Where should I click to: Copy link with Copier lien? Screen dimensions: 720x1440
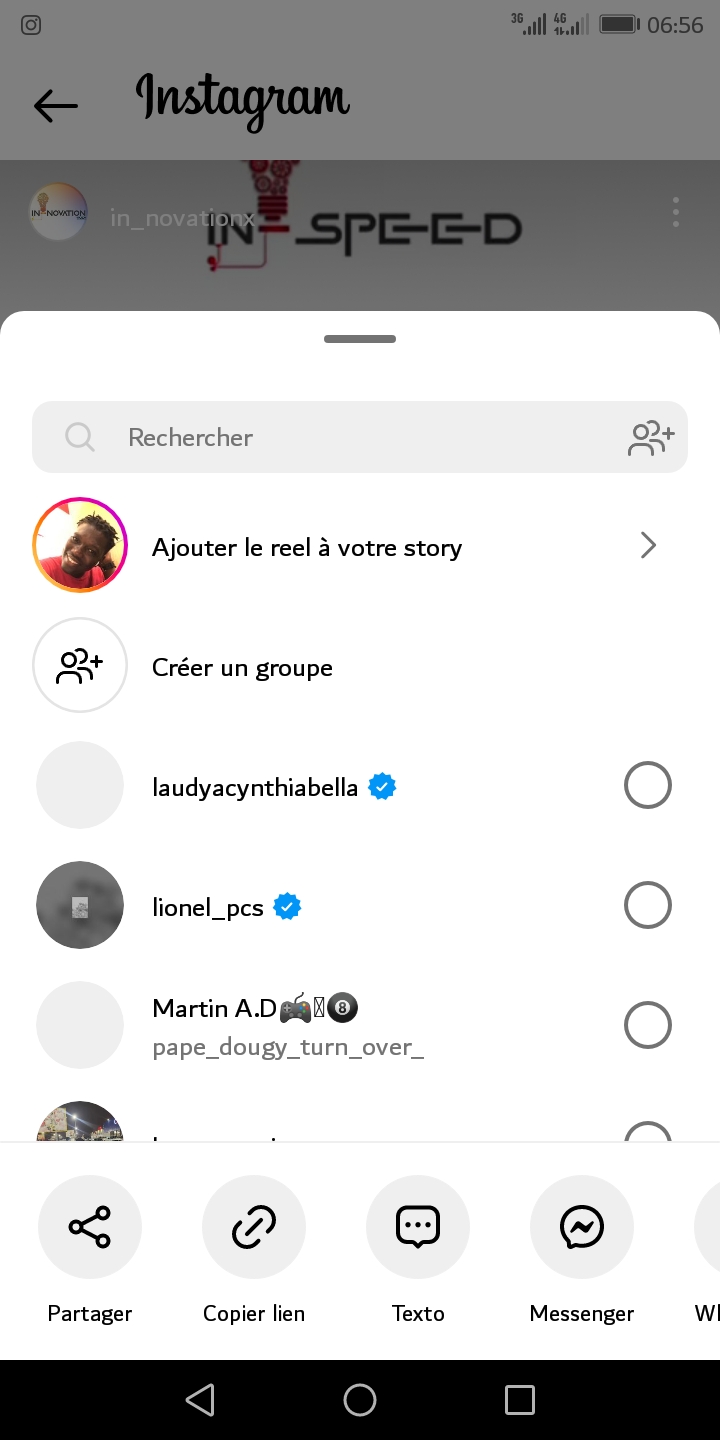(254, 1228)
